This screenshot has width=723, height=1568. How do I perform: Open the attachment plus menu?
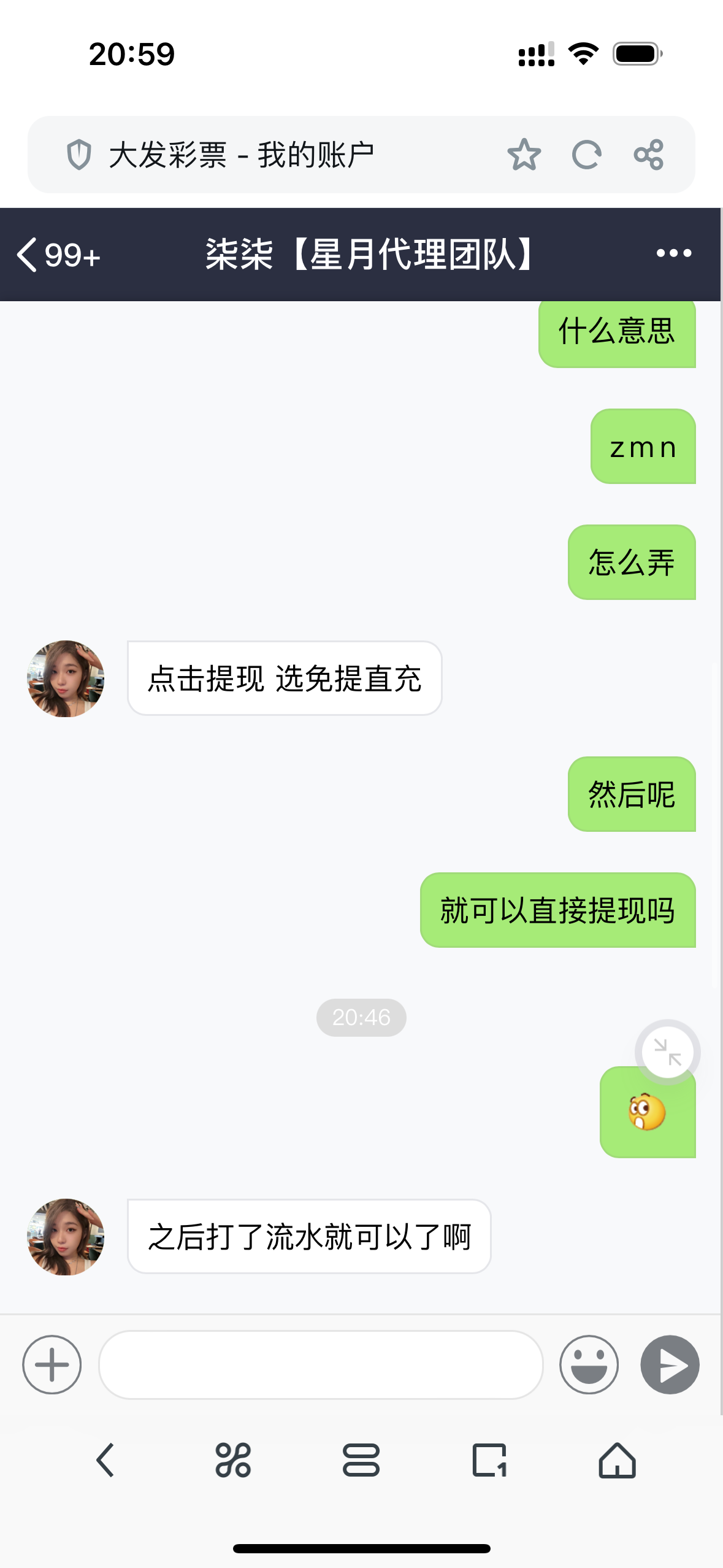52,1366
